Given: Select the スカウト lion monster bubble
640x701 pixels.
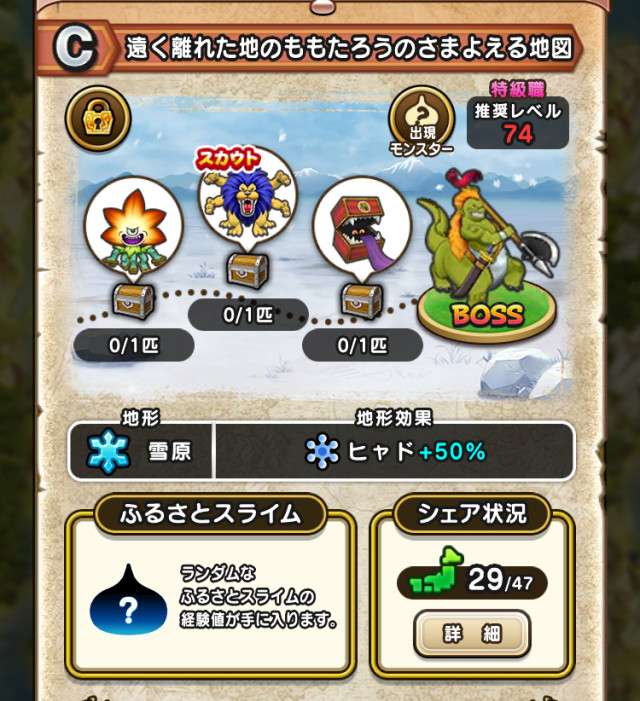Looking at the screenshot, I should pyautogui.click(x=245, y=197).
